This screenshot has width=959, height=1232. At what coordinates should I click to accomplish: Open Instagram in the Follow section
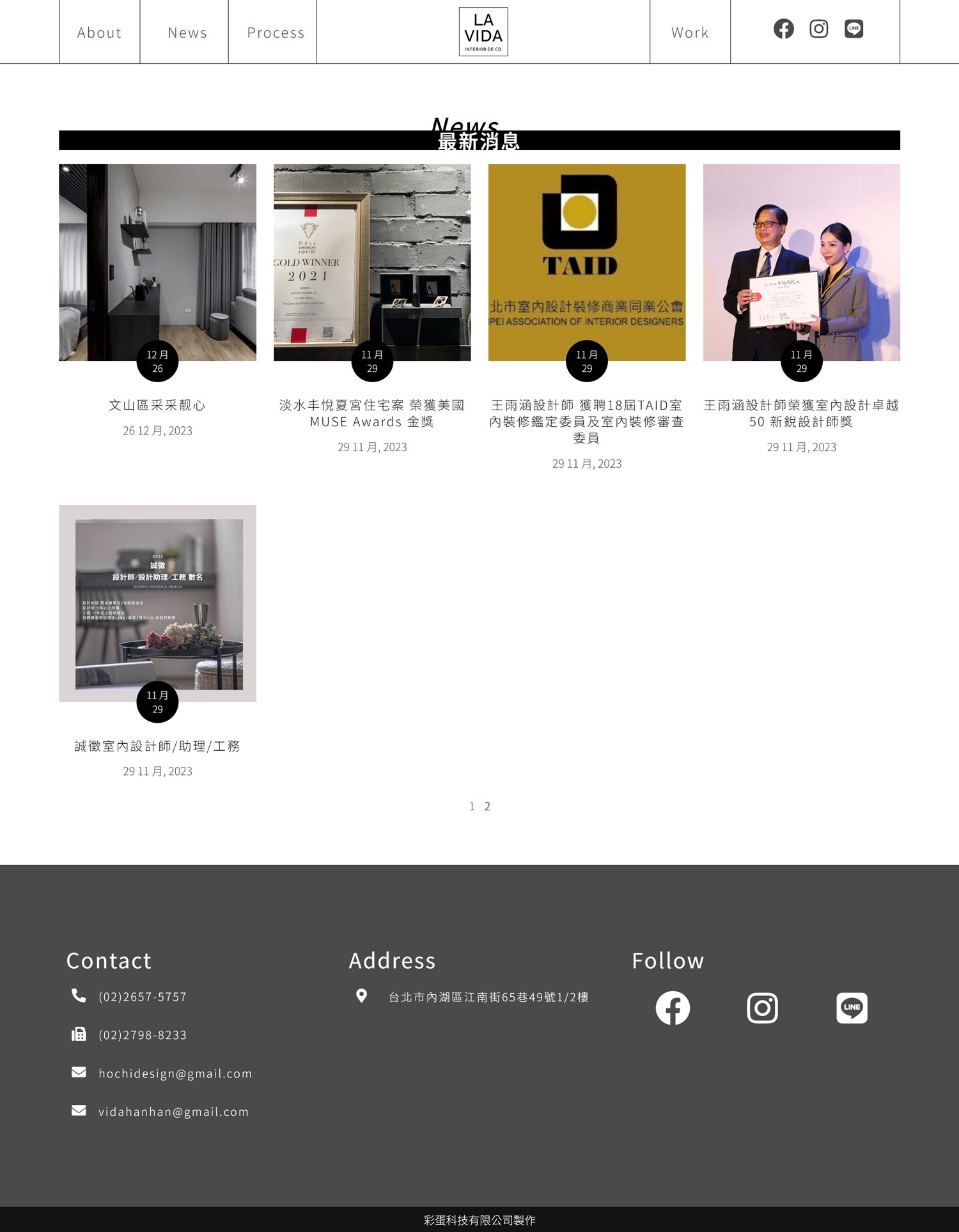point(762,1008)
